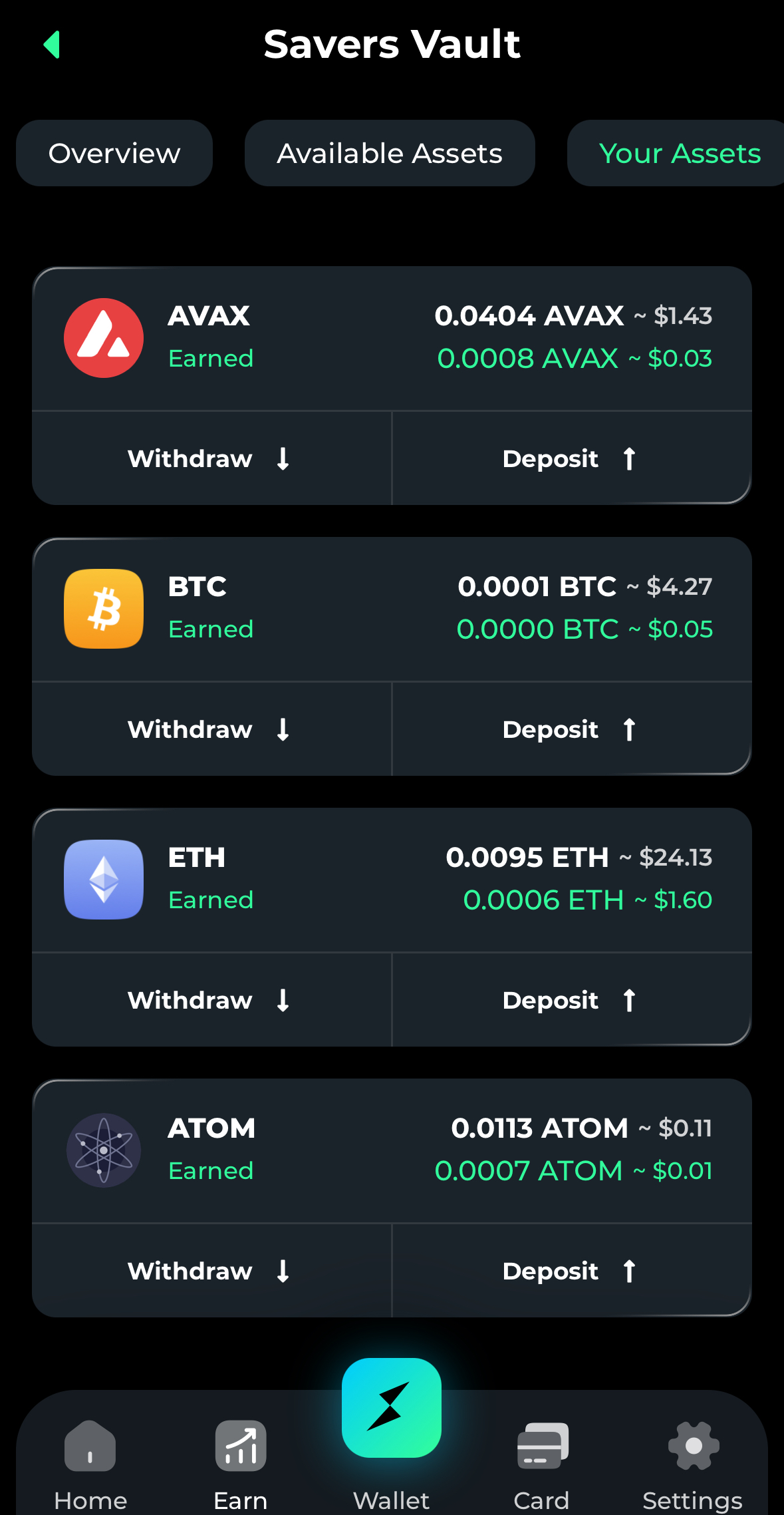This screenshot has height=1515, width=784.
Task: Switch to the Overview tab
Action: pos(114,153)
